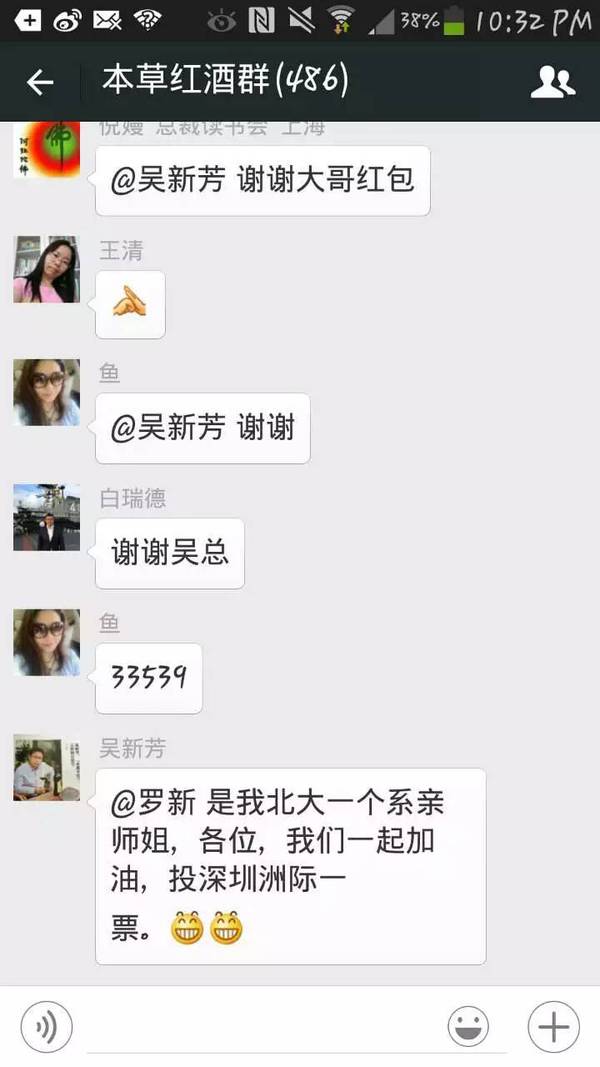The image size is (600, 1067).
Task: Tap the message text field
Action: pyautogui.click(x=260, y=1026)
